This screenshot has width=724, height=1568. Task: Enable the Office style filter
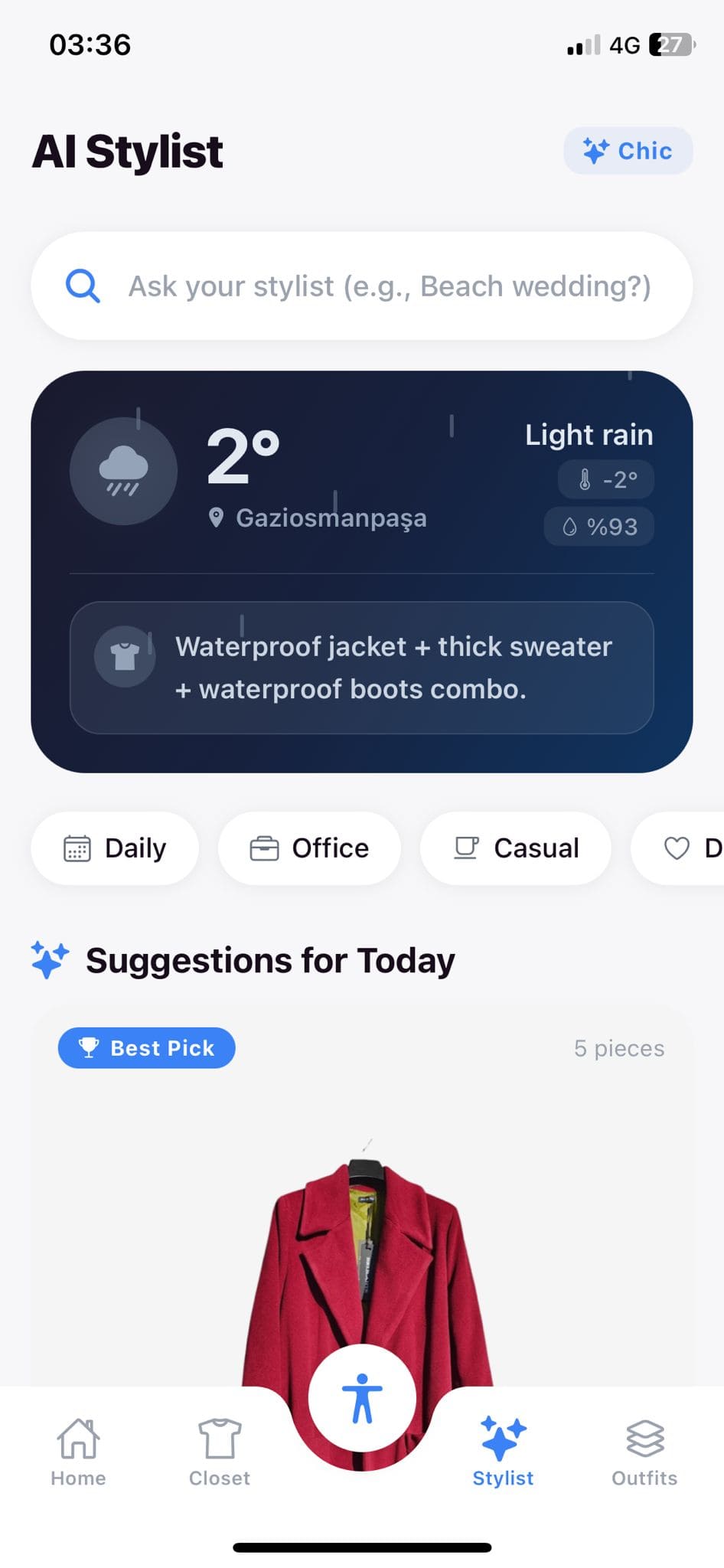309,848
